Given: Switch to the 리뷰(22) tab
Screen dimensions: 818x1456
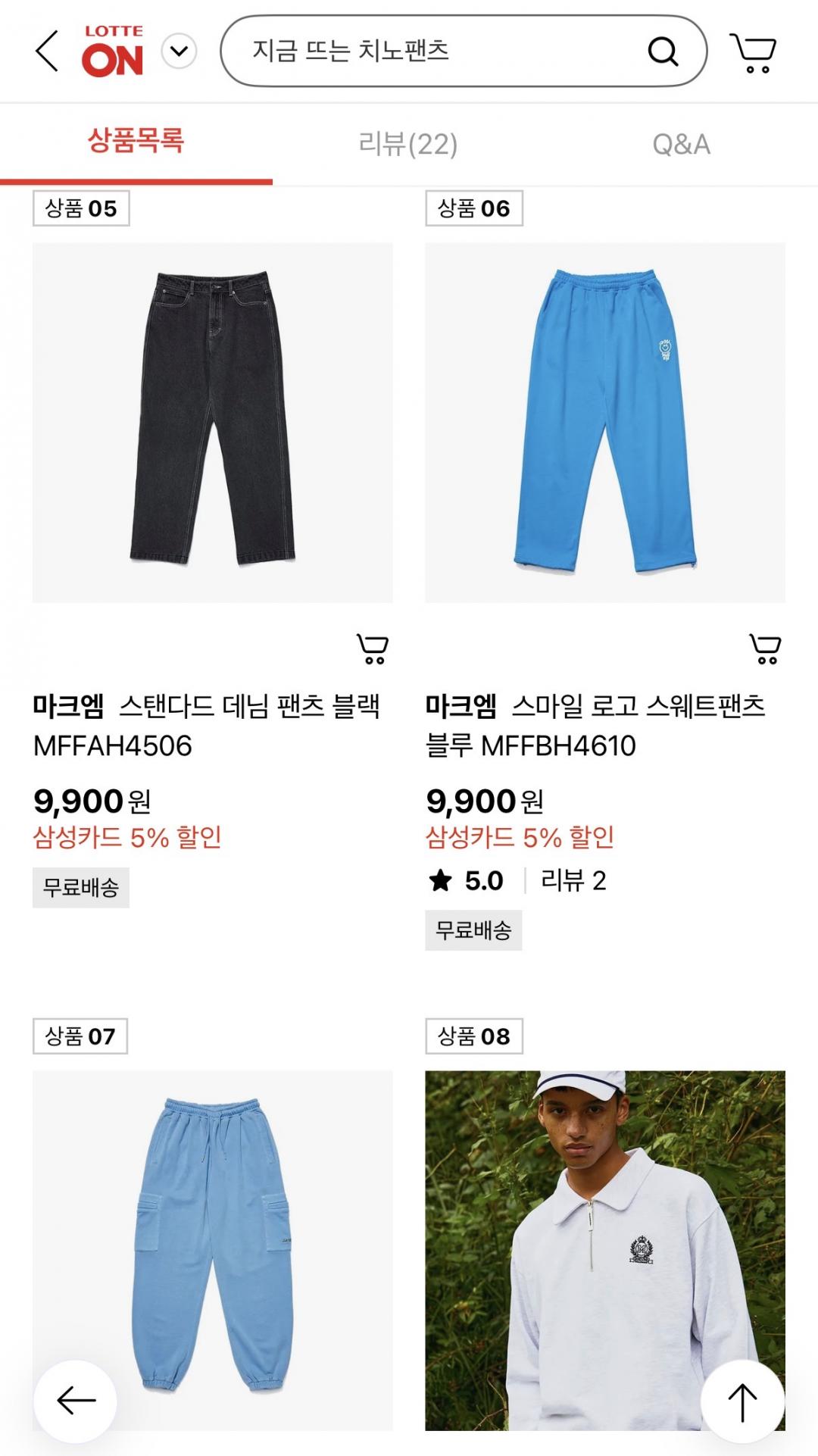Looking at the screenshot, I should tap(408, 144).
